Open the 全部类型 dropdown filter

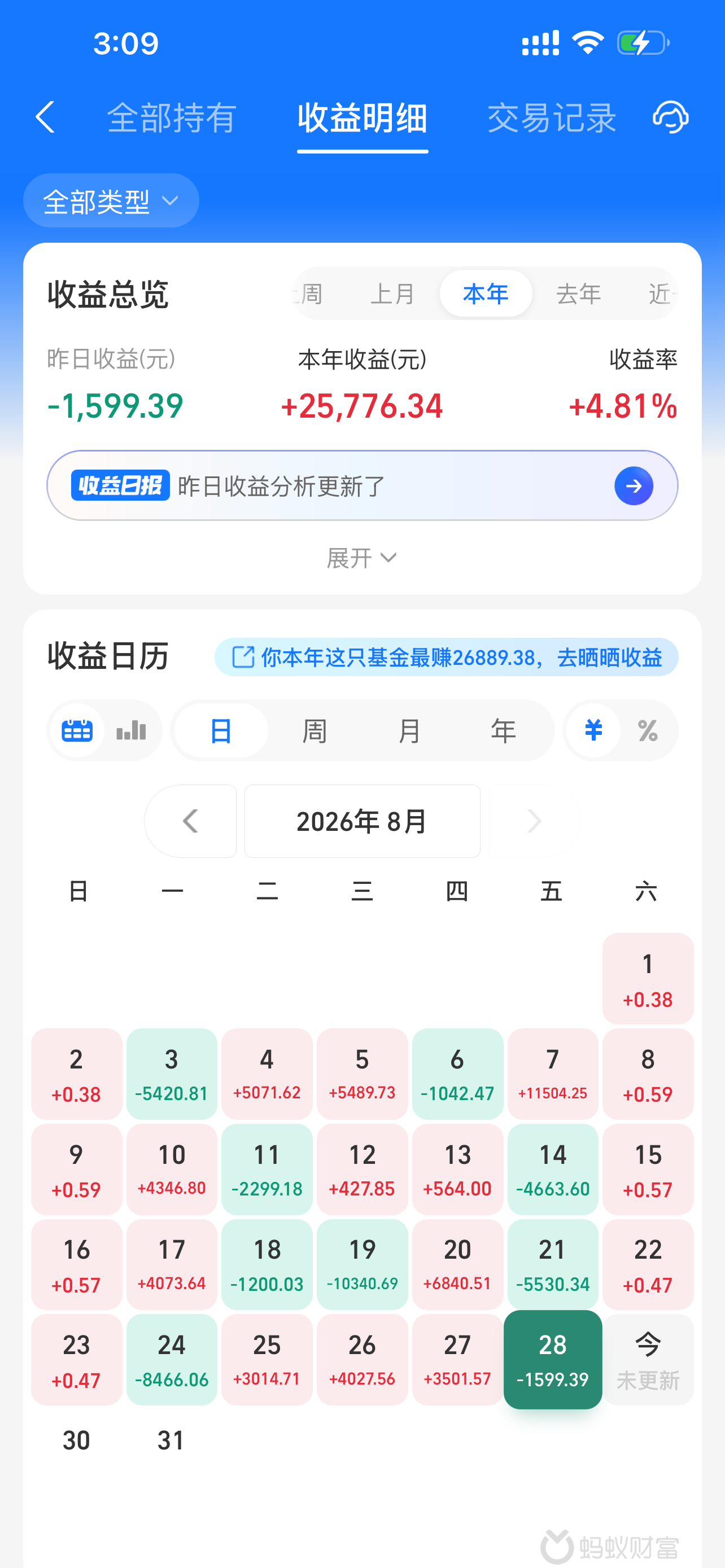point(111,201)
